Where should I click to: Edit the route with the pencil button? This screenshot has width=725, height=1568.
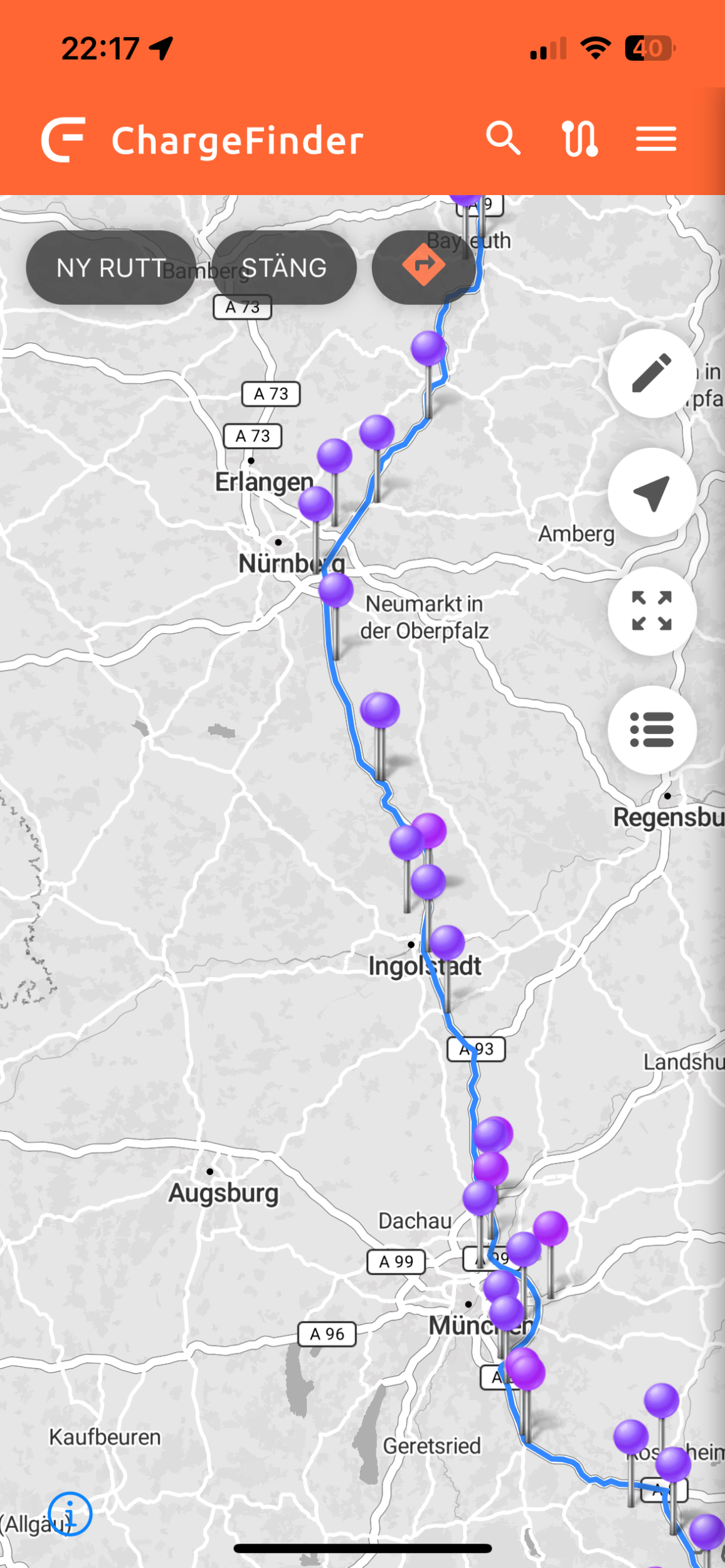click(652, 373)
